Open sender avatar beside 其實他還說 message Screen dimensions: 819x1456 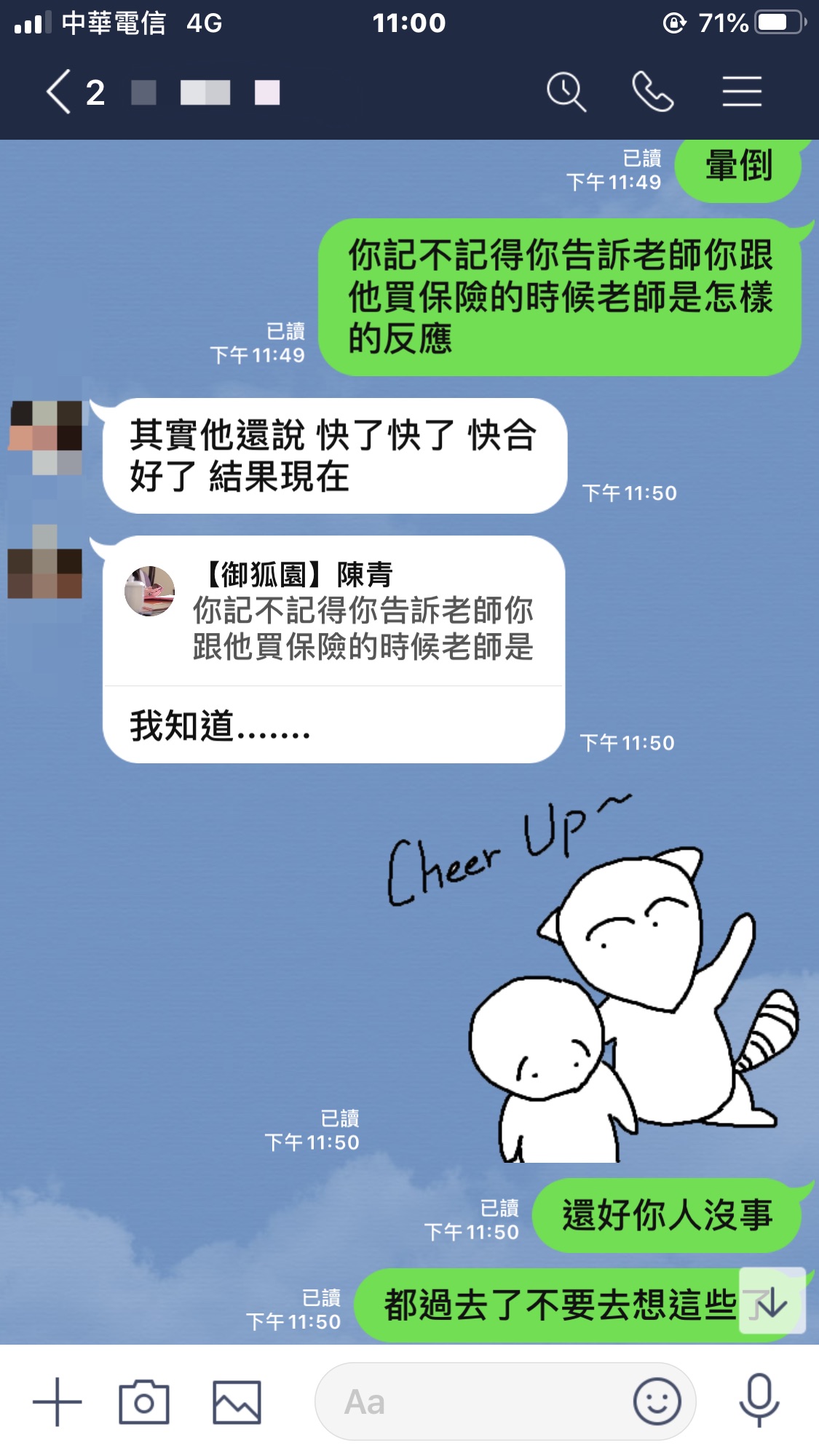coord(45,437)
